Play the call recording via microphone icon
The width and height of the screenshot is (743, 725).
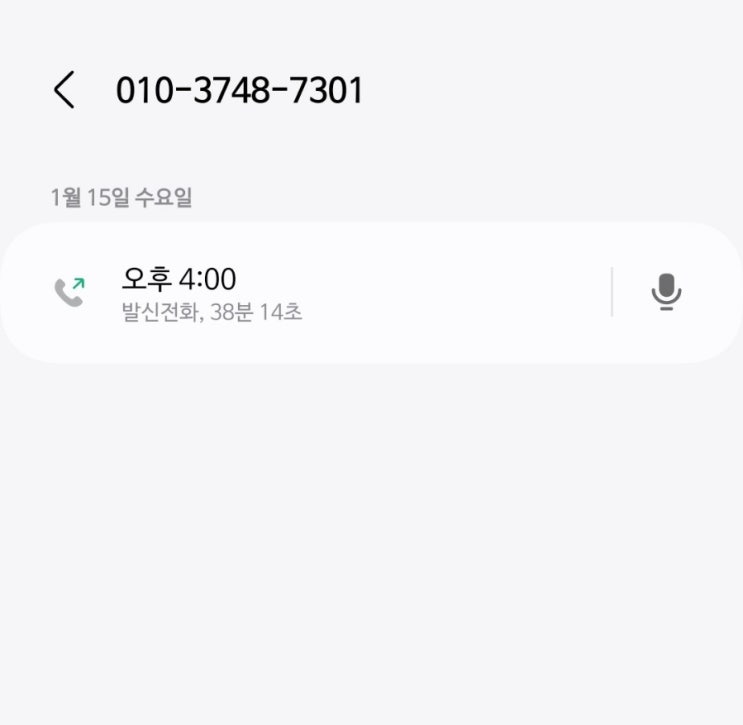pos(666,292)
